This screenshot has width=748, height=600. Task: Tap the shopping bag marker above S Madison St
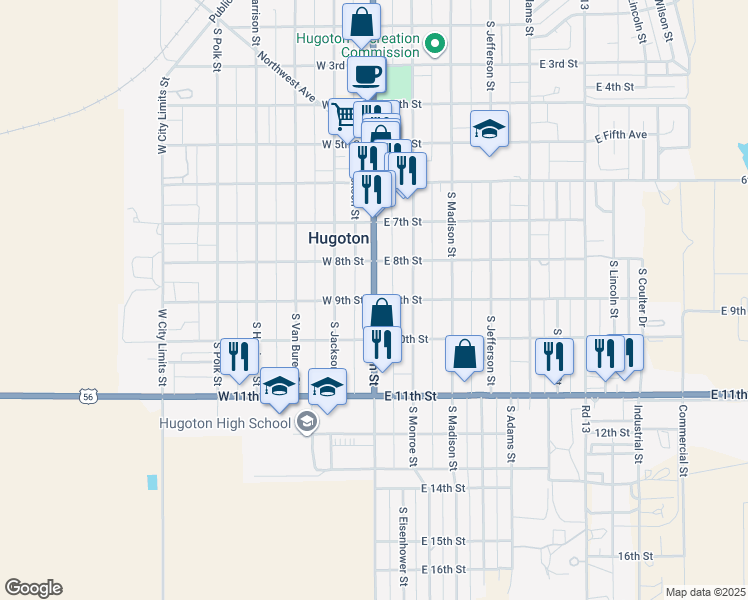point(464,354)
